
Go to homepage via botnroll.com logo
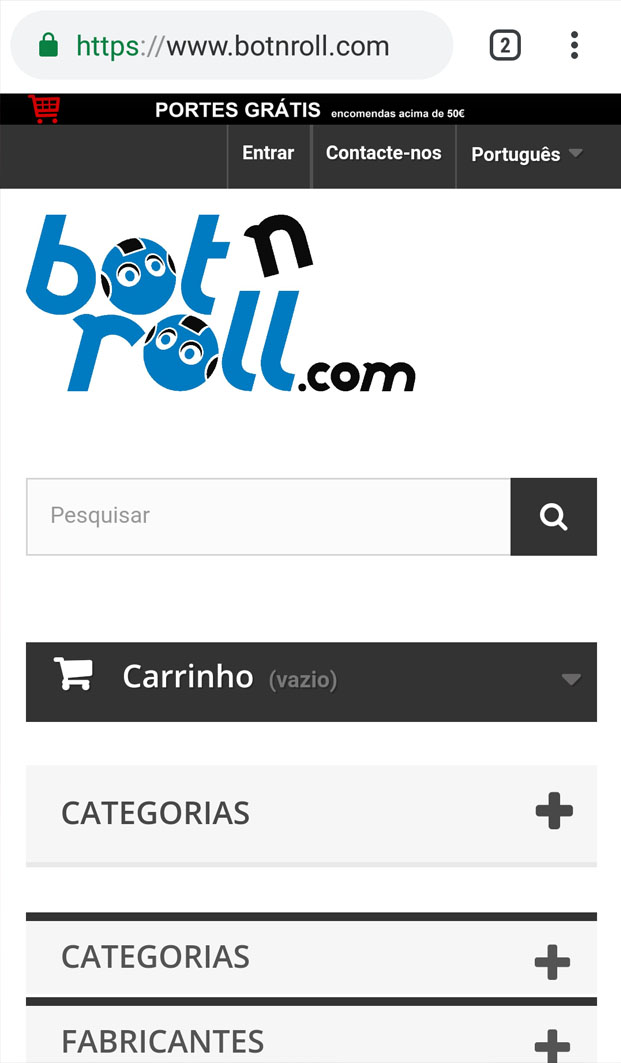click(x=220, y=303)
